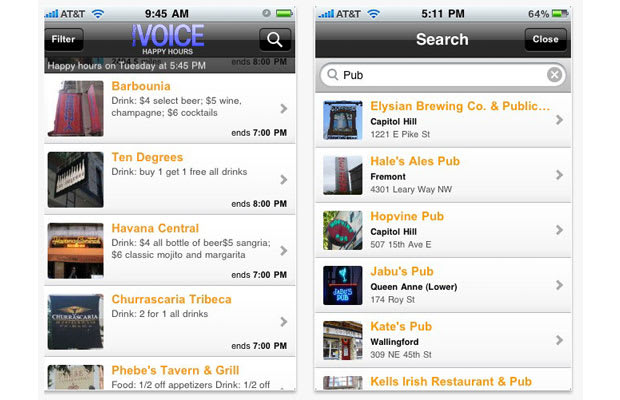This screenshot has height=400, width=620.
Task: Tap the magnifier search icon
Action: pyautogui.click(x=274, y=39)
